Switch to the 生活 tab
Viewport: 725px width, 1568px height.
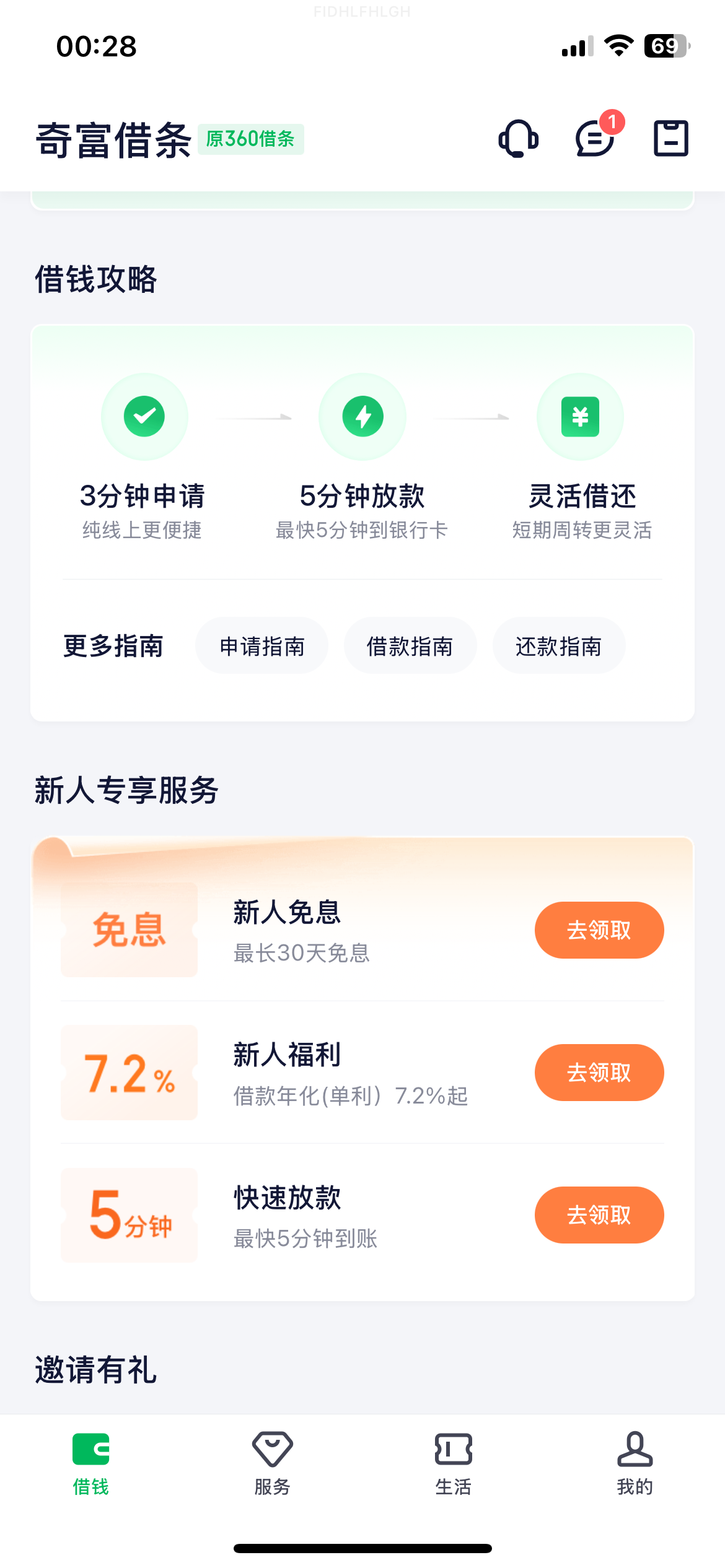tap(453, 1463)
